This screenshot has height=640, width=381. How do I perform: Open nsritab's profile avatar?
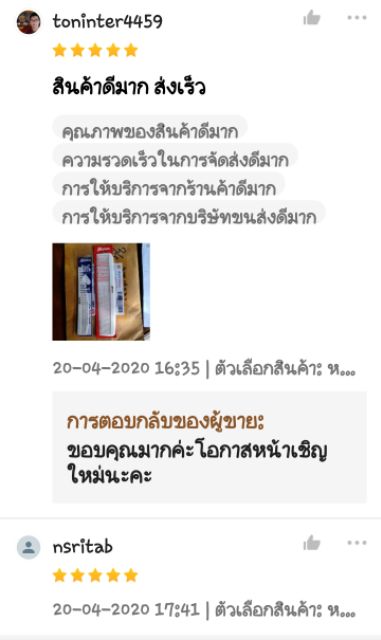pos(29,547)
